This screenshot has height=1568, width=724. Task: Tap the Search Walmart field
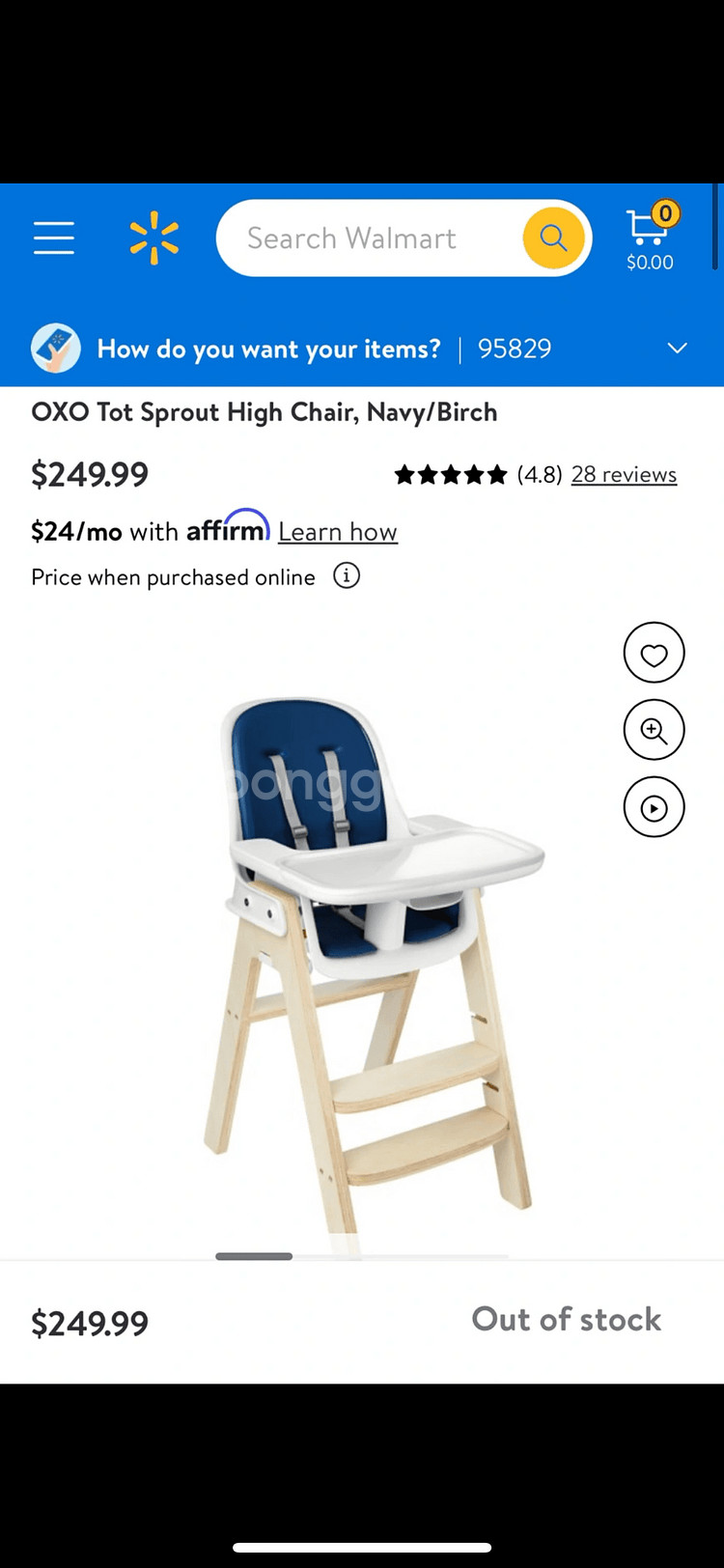368,238
